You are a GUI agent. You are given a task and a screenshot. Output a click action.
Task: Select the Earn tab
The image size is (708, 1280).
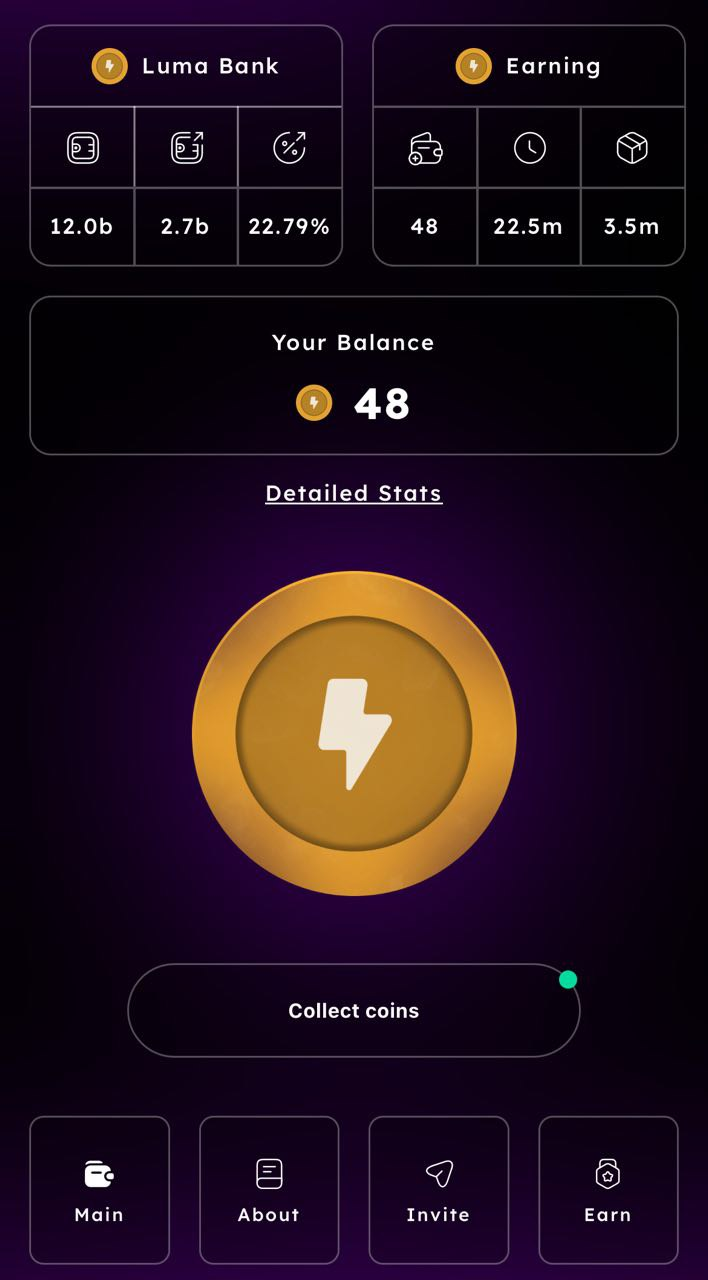pos(608,1190)
